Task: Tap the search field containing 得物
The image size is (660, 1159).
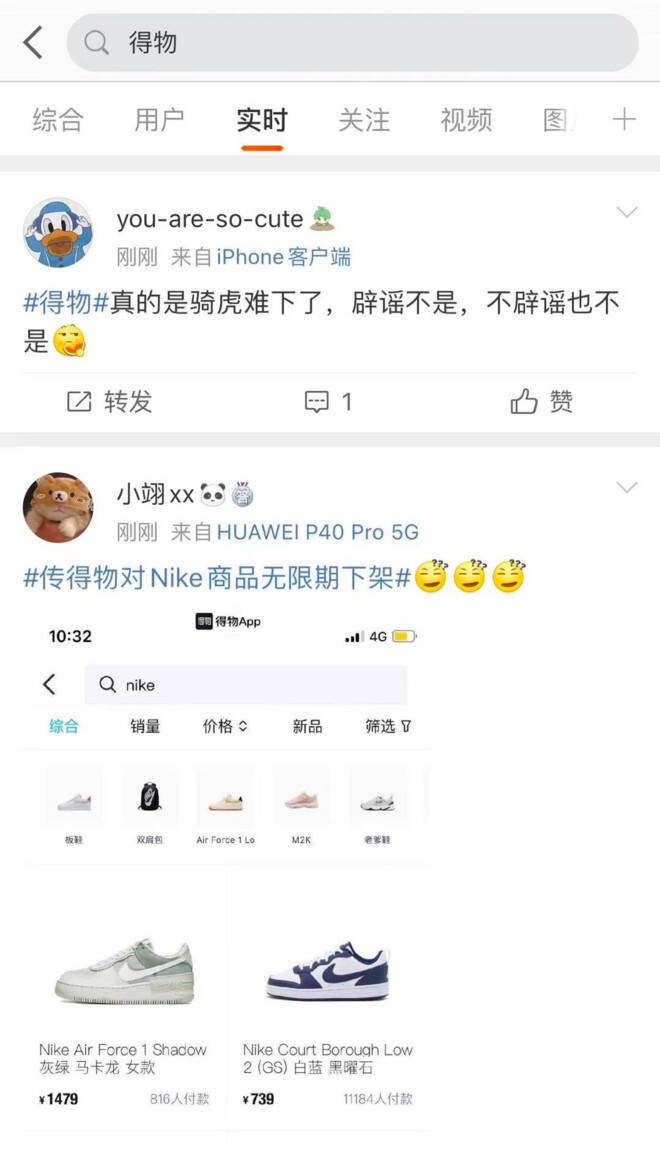Action: coord(352,43)
